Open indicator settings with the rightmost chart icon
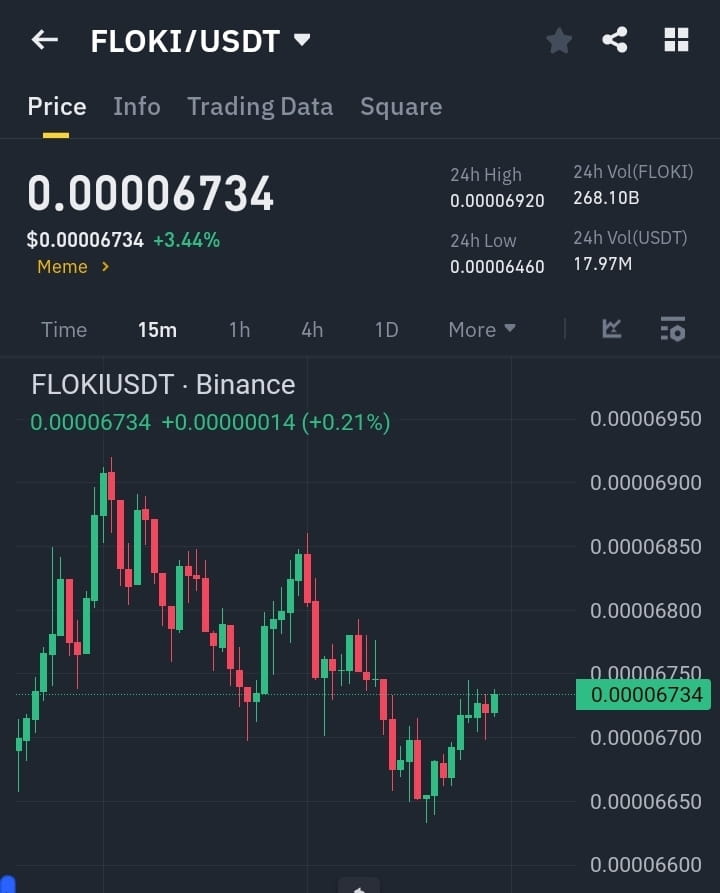The width and height of the screenshot is (720, 893). (x=672, y=329)
